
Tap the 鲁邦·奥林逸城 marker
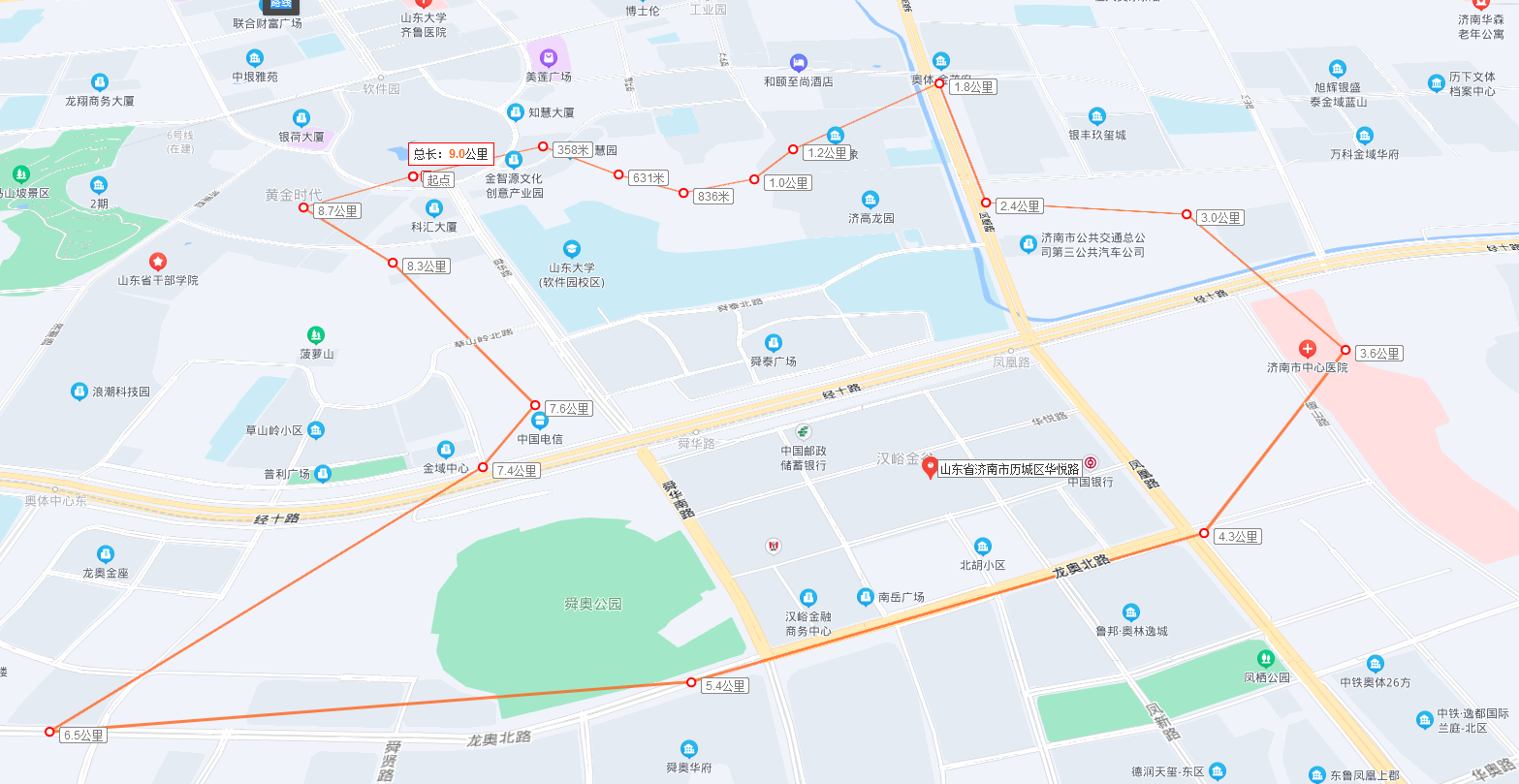1131,612
